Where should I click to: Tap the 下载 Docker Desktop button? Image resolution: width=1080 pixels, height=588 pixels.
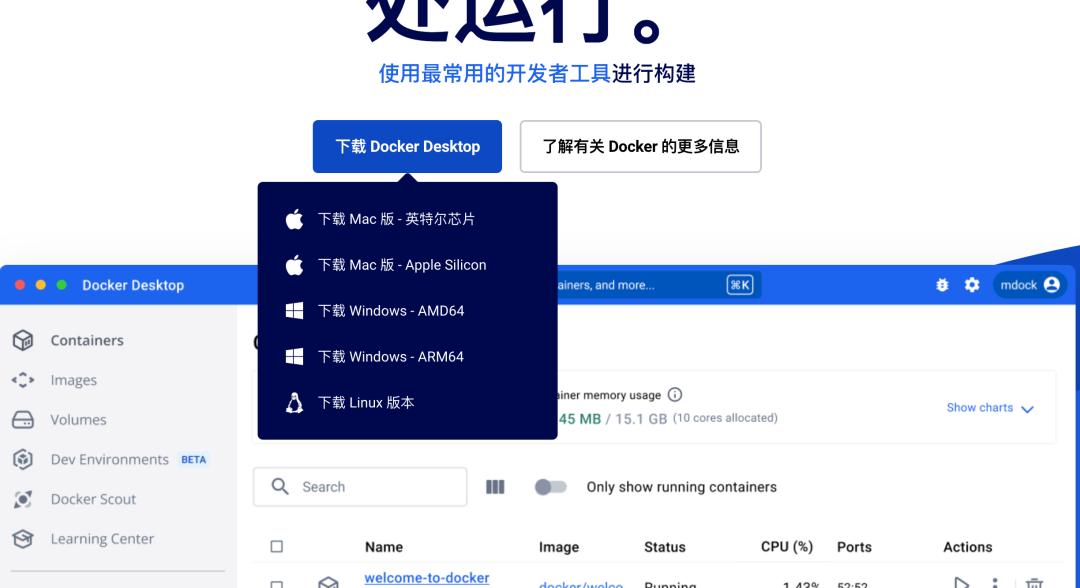tap(407, 147)
